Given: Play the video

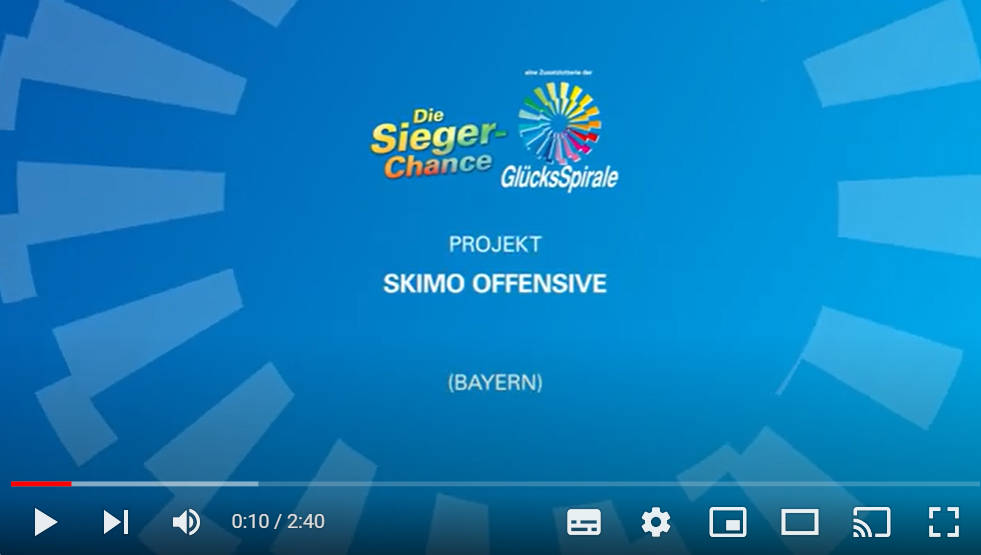Looking at the screenshot, I should tap(45, 521).
